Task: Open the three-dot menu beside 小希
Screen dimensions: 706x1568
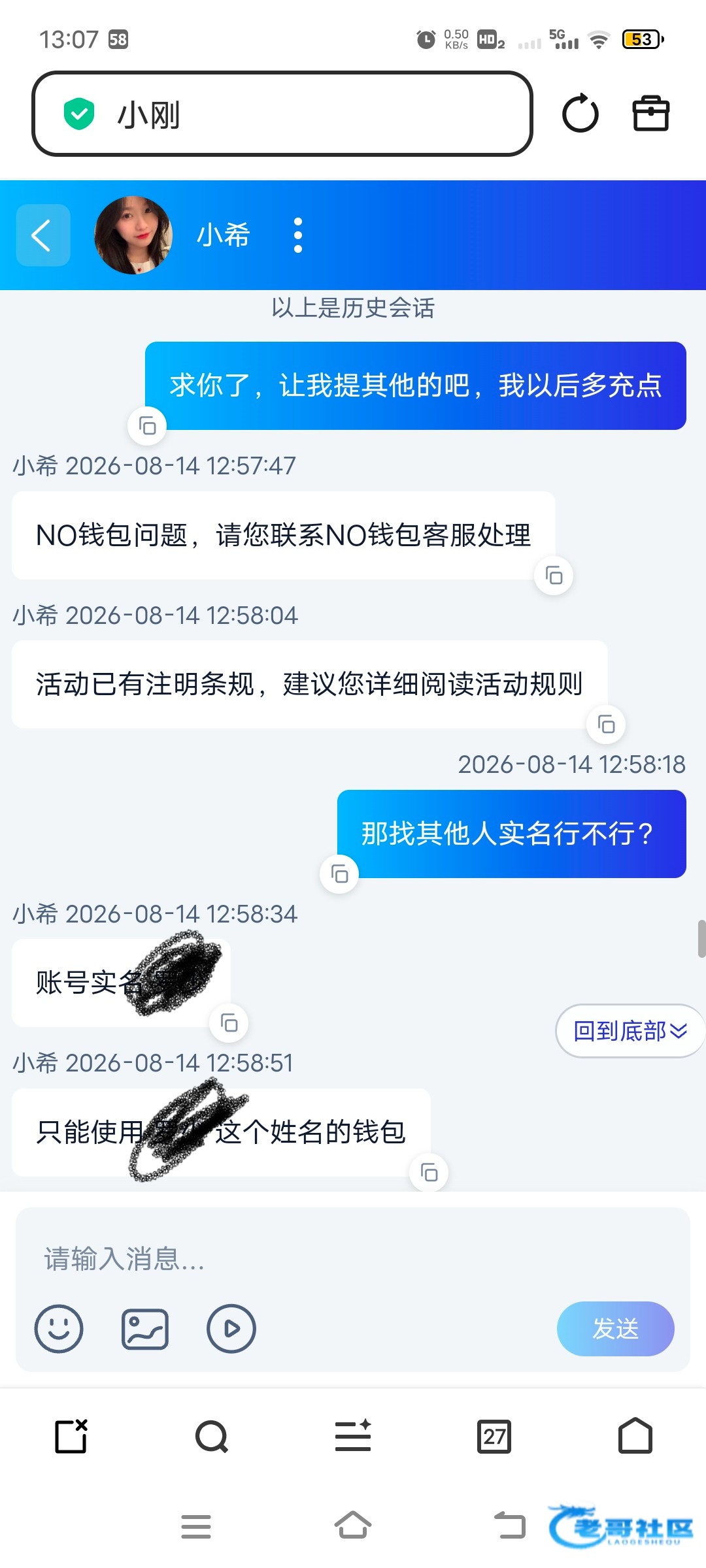Action: tap(298, 235)
